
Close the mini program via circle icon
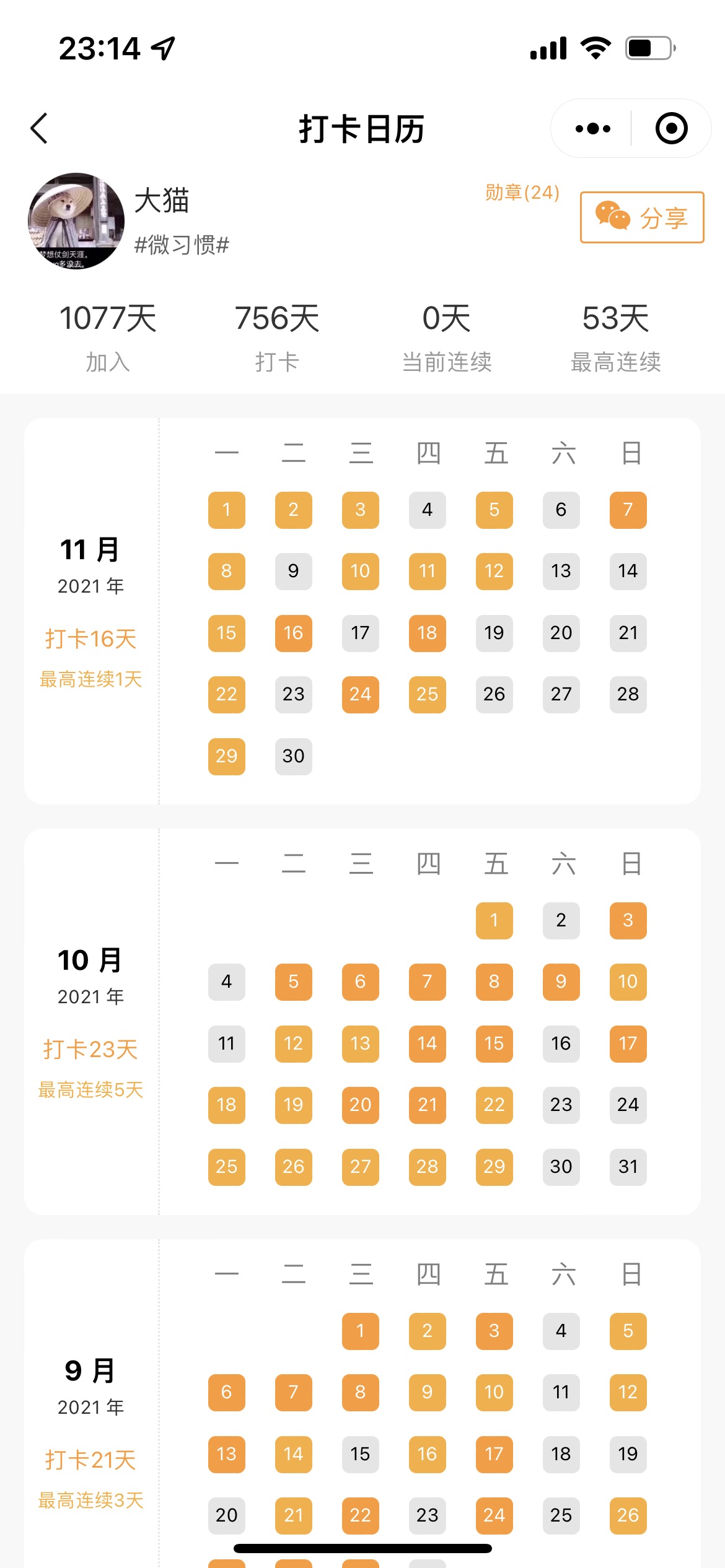coord(671,129)
